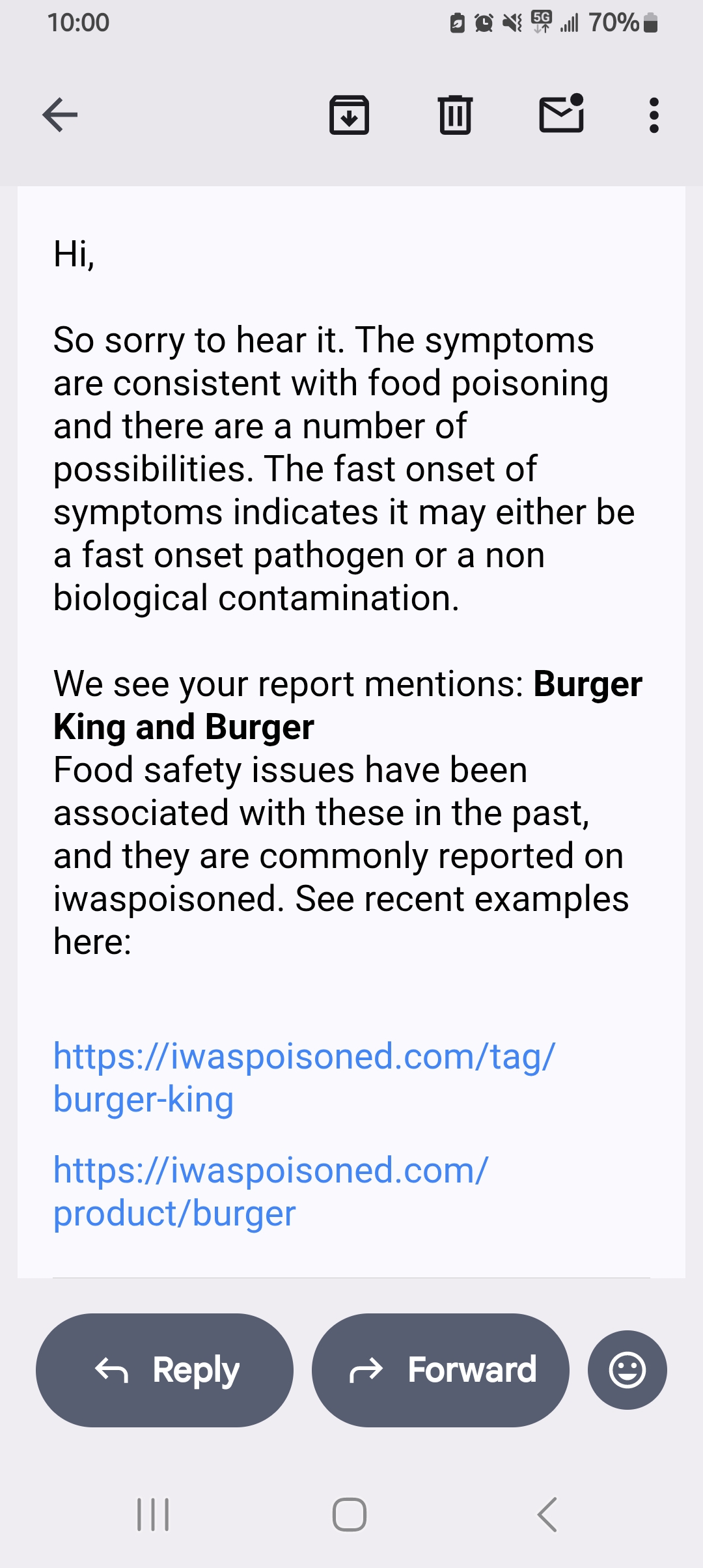The width and height of the screenshot is (703, 1568).
Task: Reply to this email
Action: pos(165,1370)
